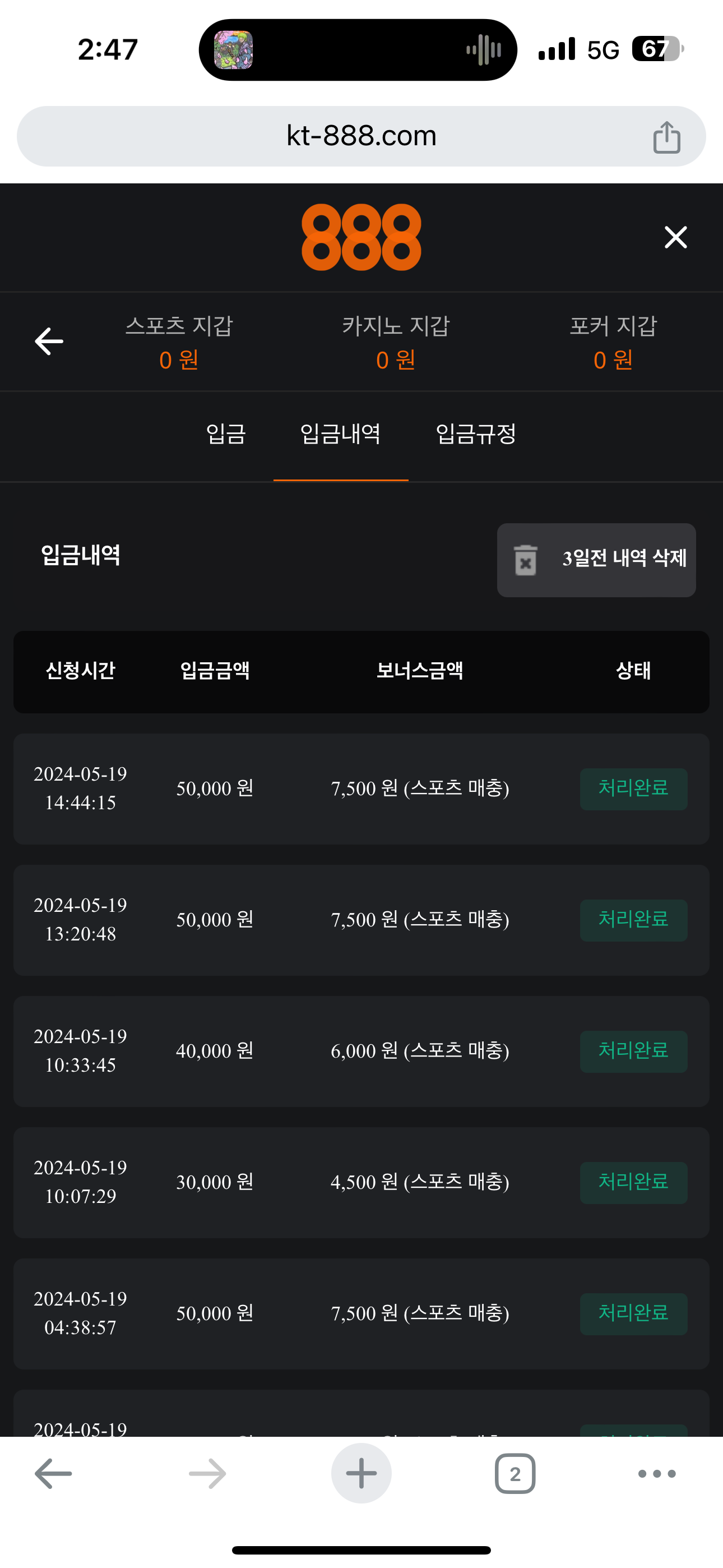Close the 888 wallet panel with X
723x1568 pixels.
675,237
